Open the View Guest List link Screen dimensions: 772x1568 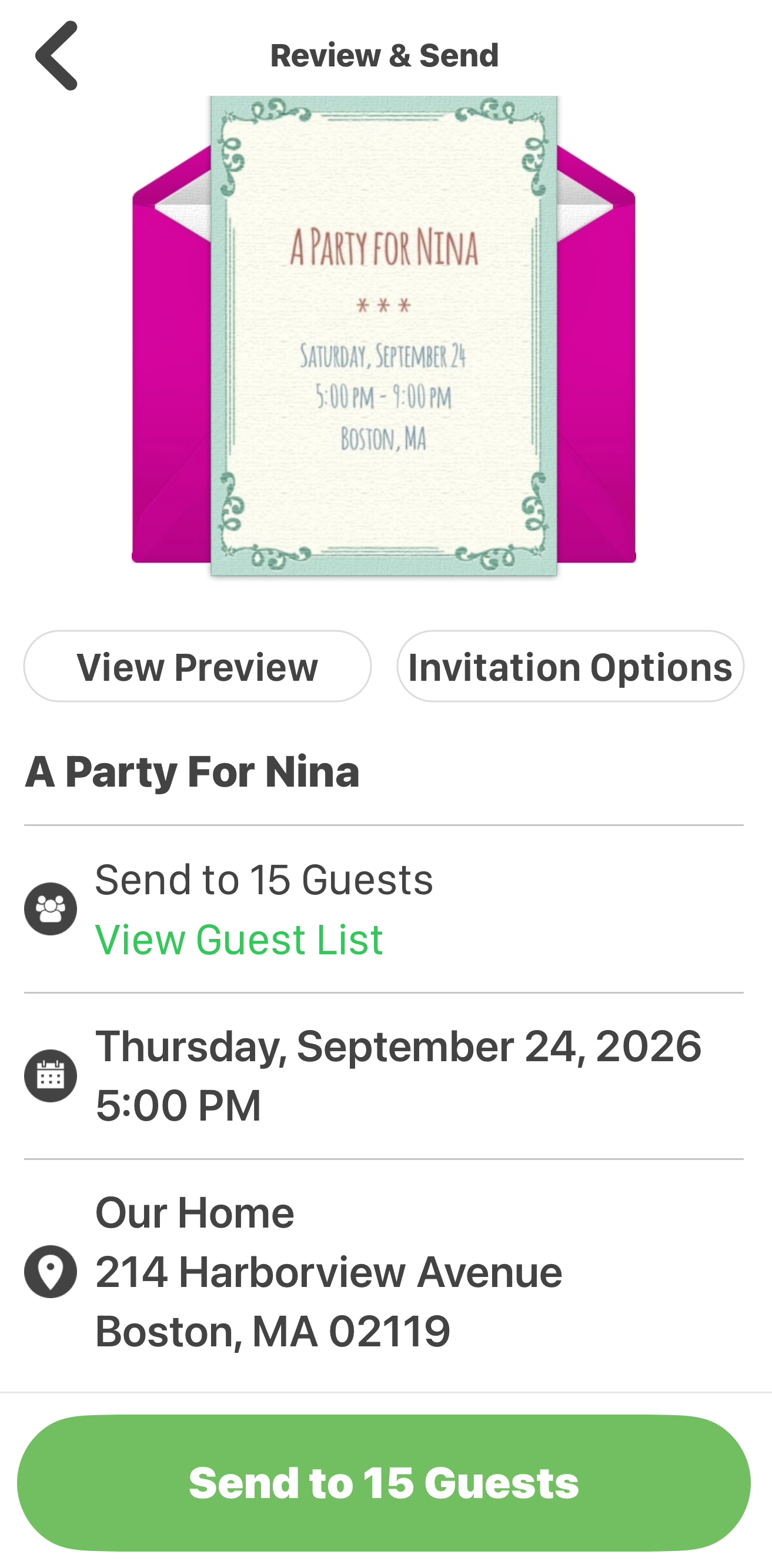click(x=239, y=940)
